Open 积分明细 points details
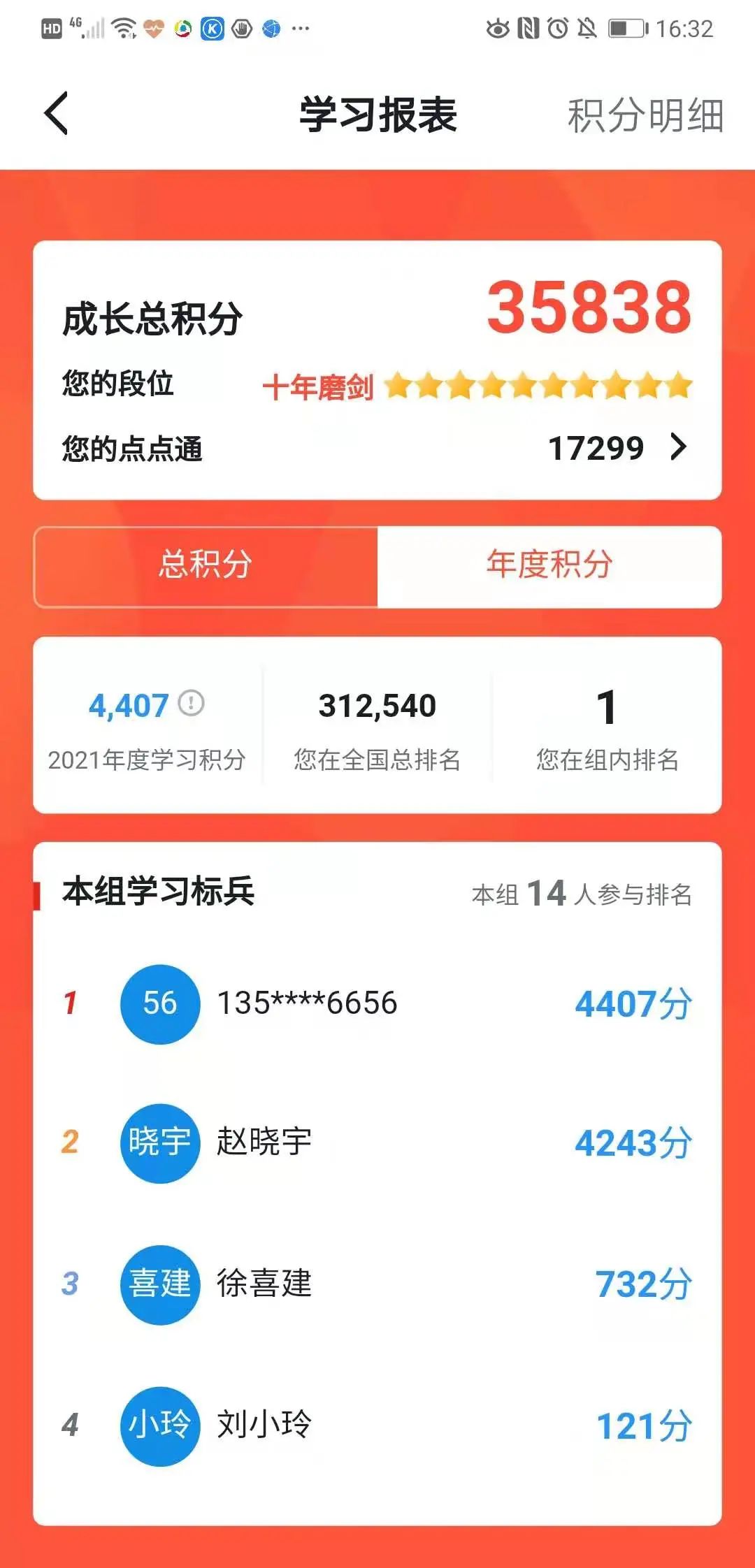Viewport: 755px width, 1568px height. (645, 115)
